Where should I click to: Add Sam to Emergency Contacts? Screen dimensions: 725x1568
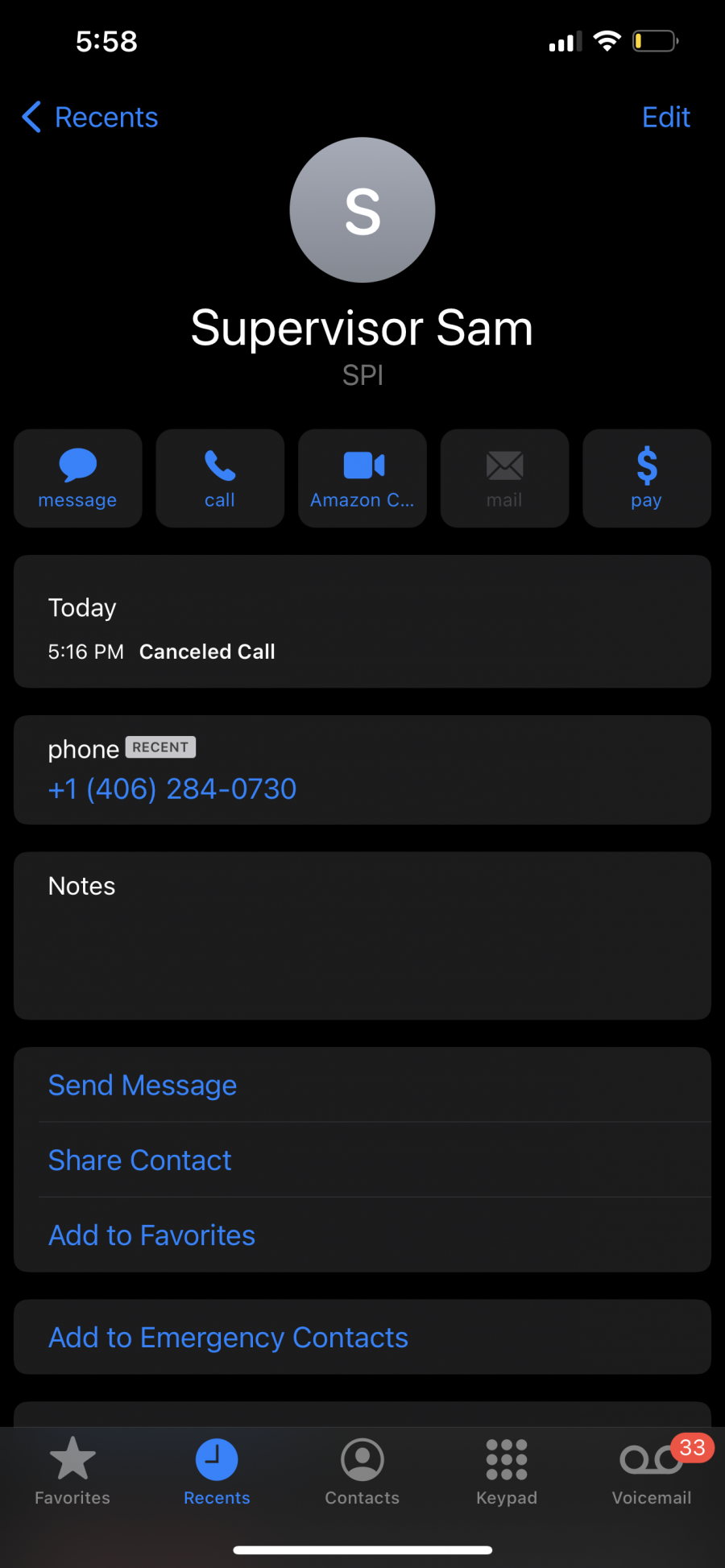(x=362, y=1337)
